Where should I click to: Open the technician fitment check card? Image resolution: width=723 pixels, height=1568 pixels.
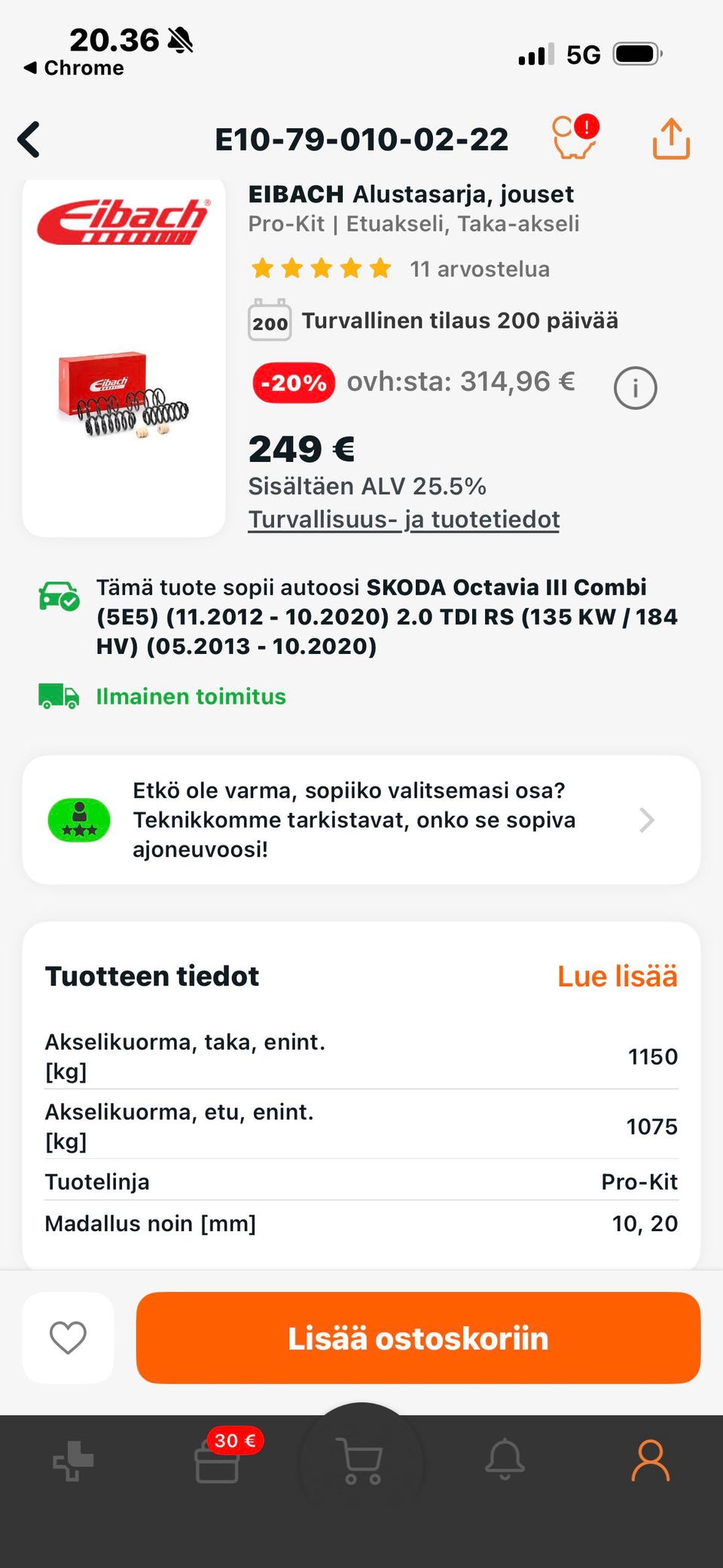(361, 820)
